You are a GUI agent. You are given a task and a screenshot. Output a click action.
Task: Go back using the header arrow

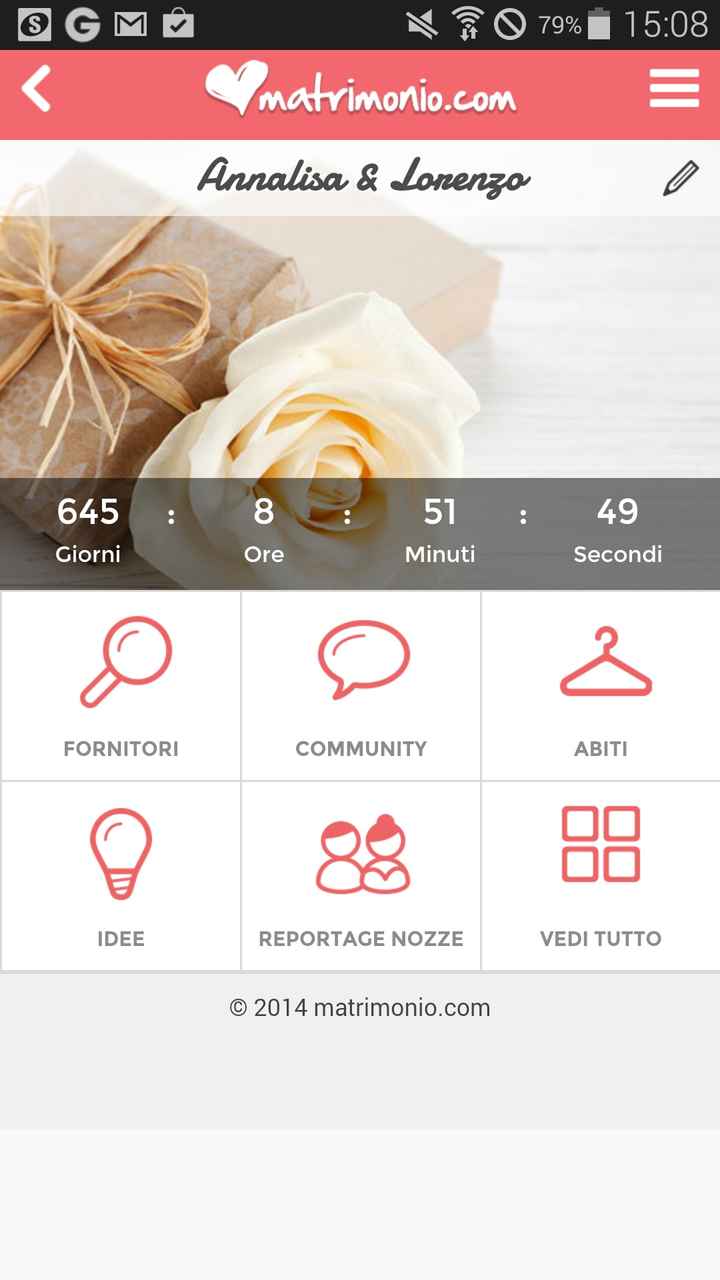[37, 90]
